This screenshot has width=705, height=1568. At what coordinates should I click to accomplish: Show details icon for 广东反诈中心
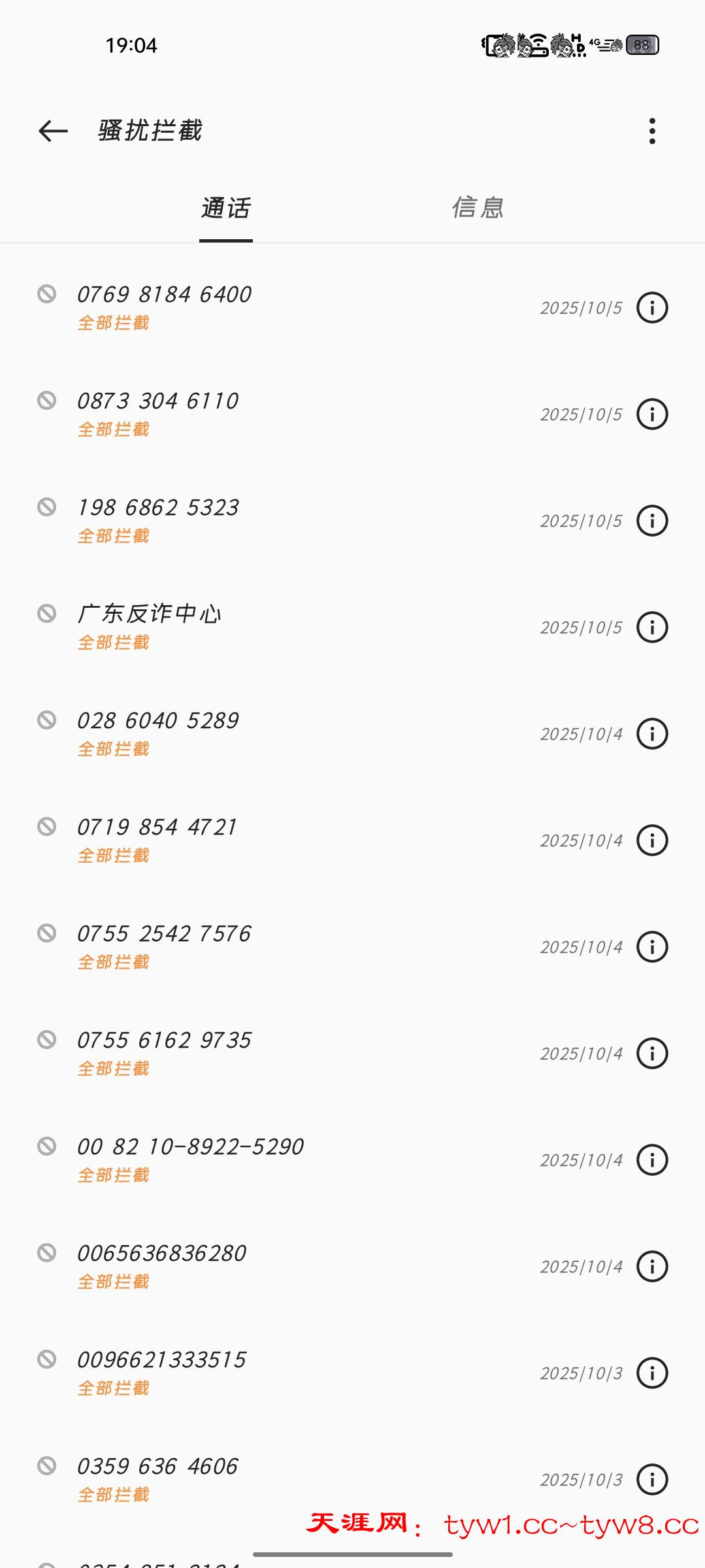(652, 627)
